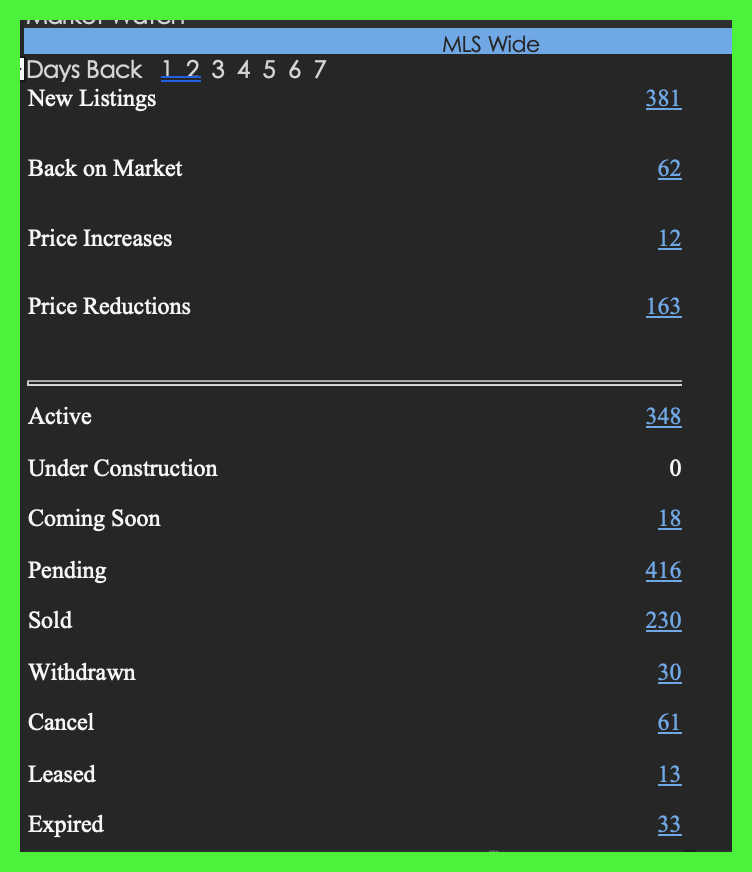View the 163 Price Reductions
Image resolution: width=752 pixels, height=872 pixels.
(663, 307)
